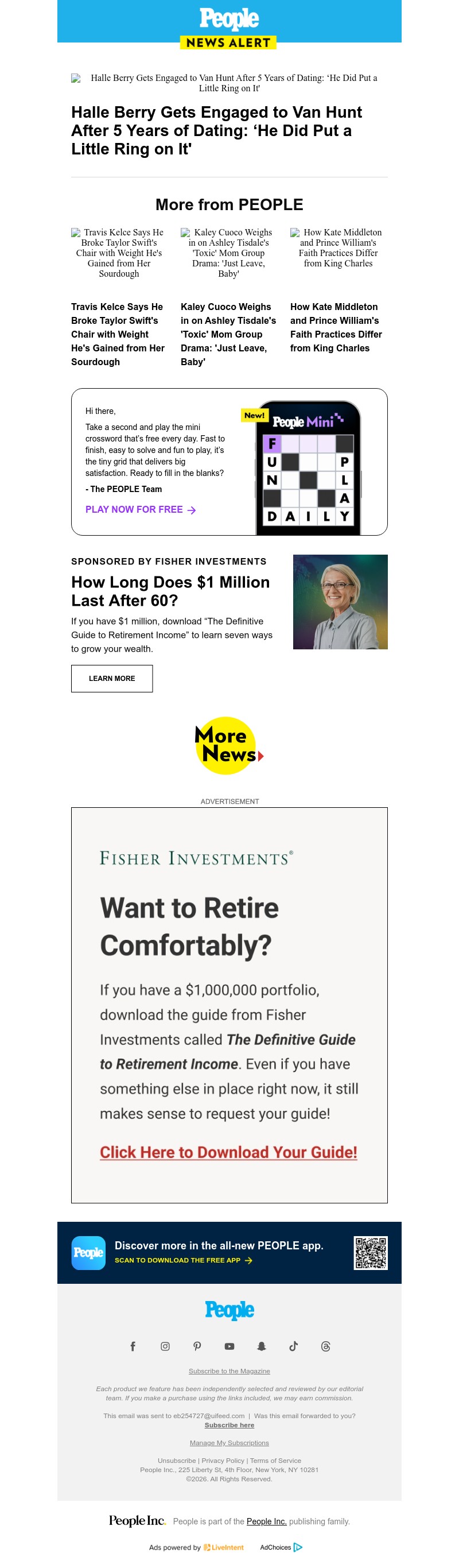Visit PEOPLE on TikTok

(293, 1346)
